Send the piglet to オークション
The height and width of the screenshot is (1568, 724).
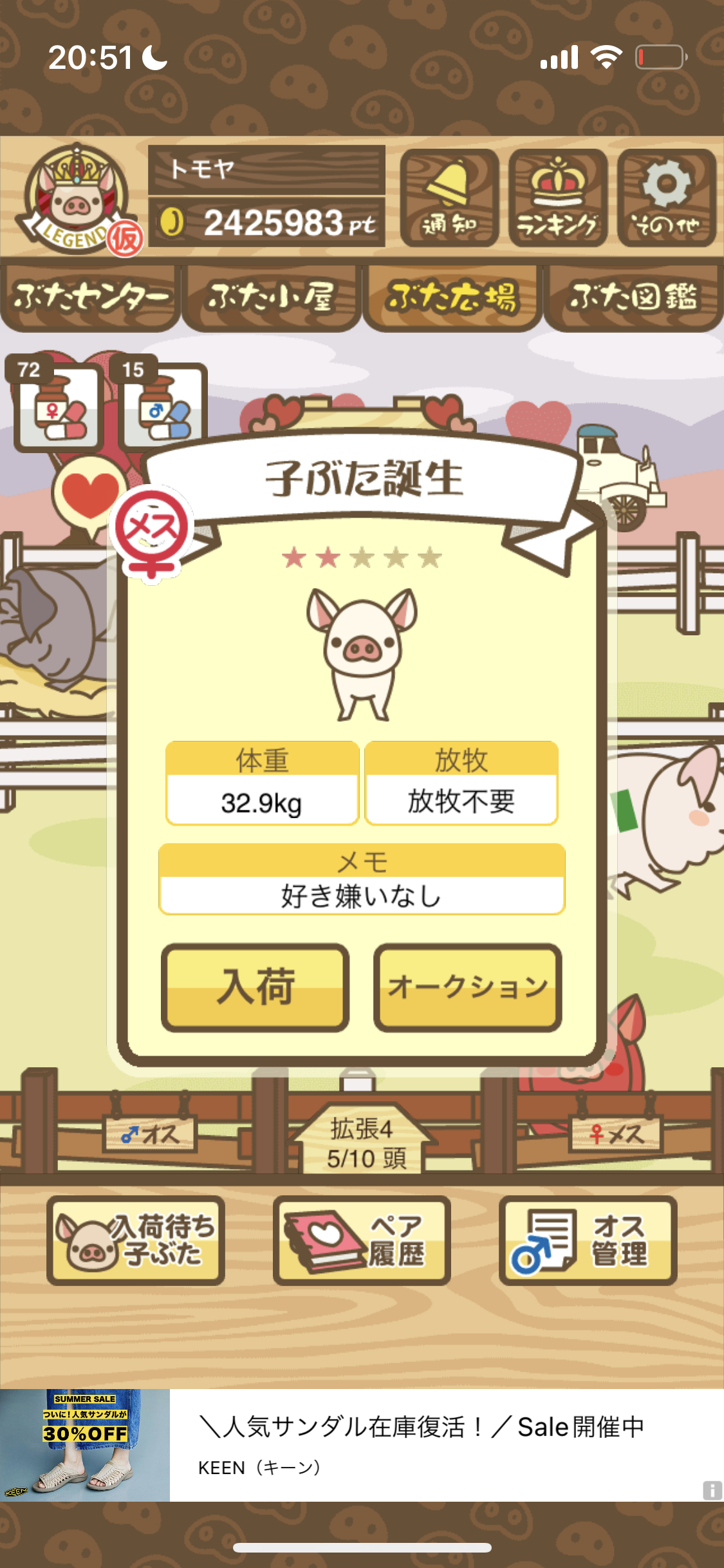pyautogui.click(x=467, y=987)
